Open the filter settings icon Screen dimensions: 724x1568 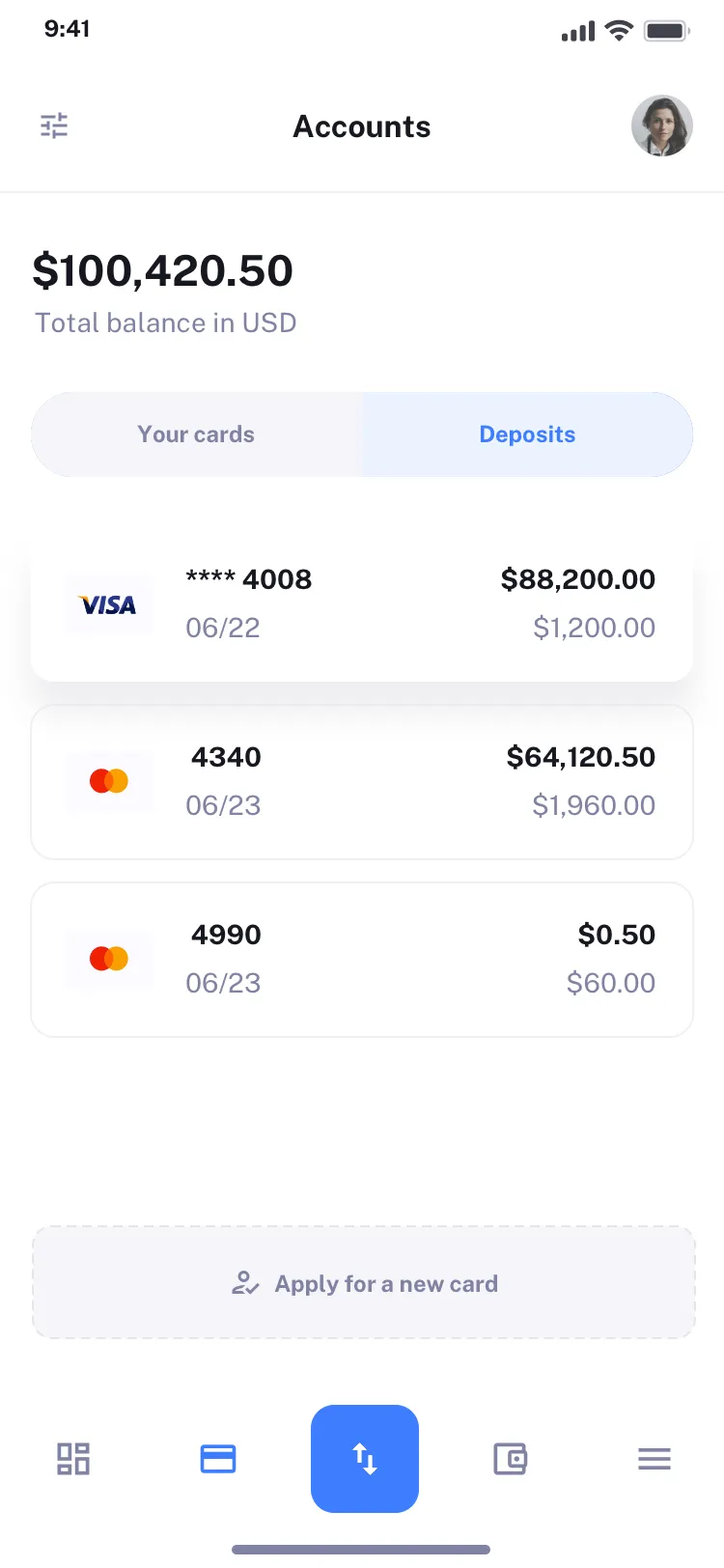(54, 126)
